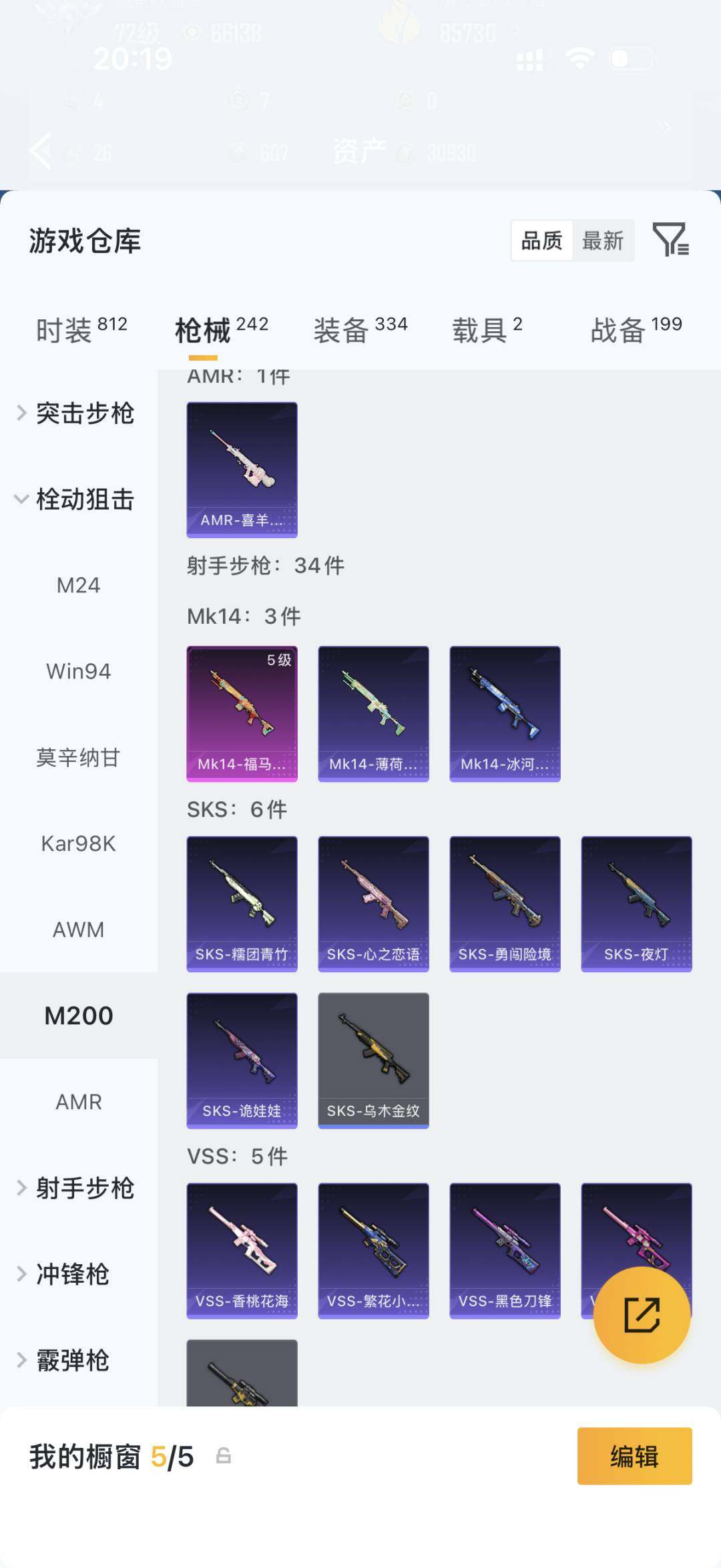Expand the 射手步枪 sidebar category

(85, 1187)
